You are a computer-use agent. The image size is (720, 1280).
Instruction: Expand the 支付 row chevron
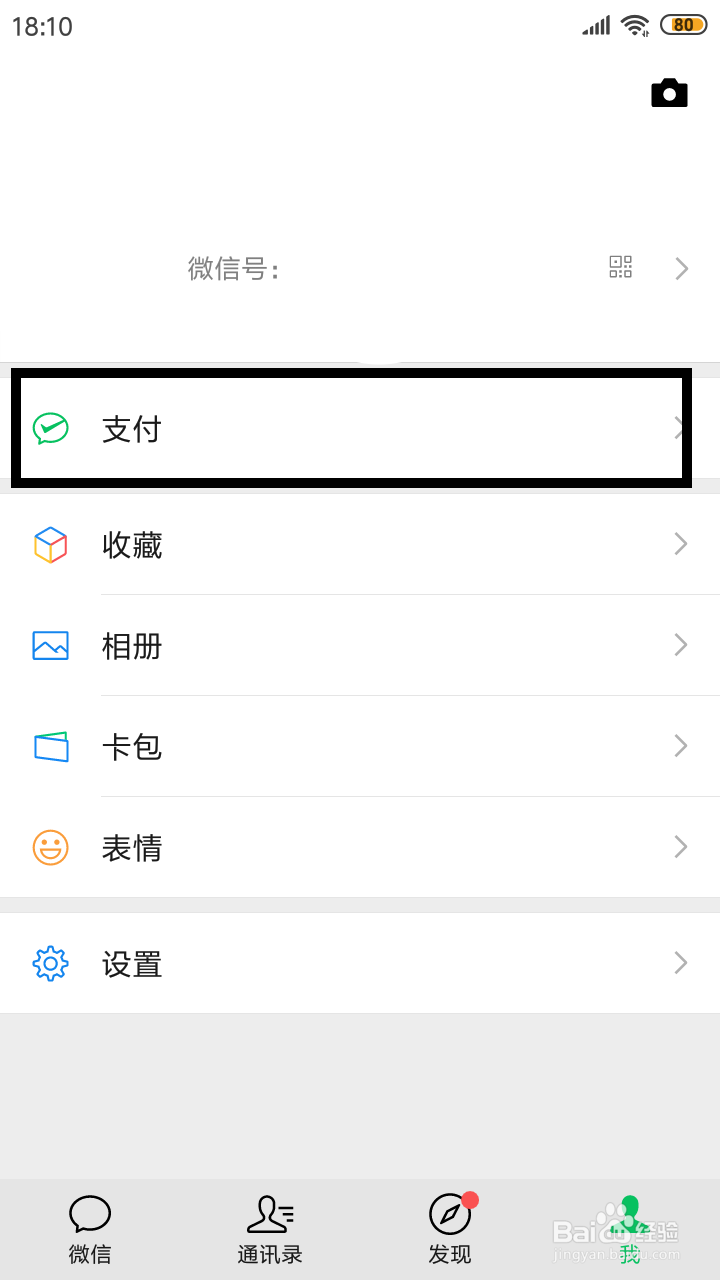pos(678,430)
